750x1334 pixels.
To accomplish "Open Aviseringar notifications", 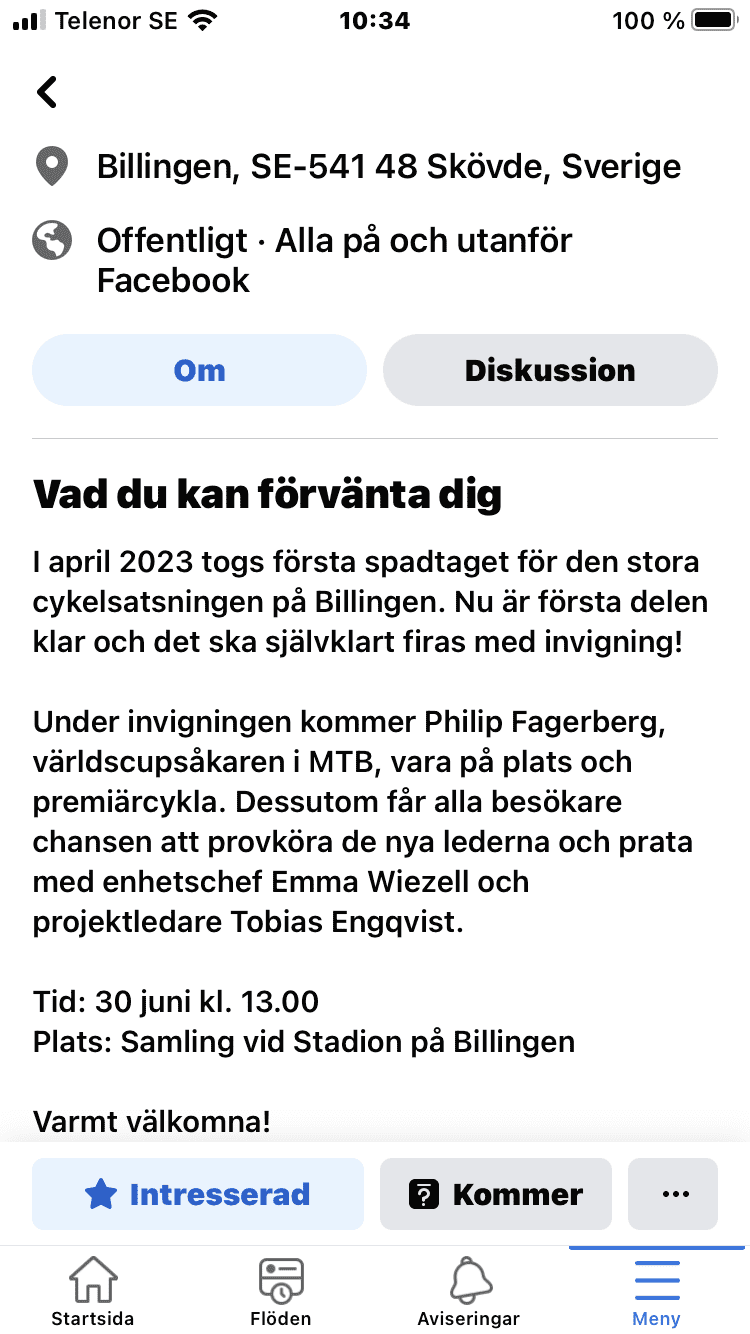I will point(468,1291).
